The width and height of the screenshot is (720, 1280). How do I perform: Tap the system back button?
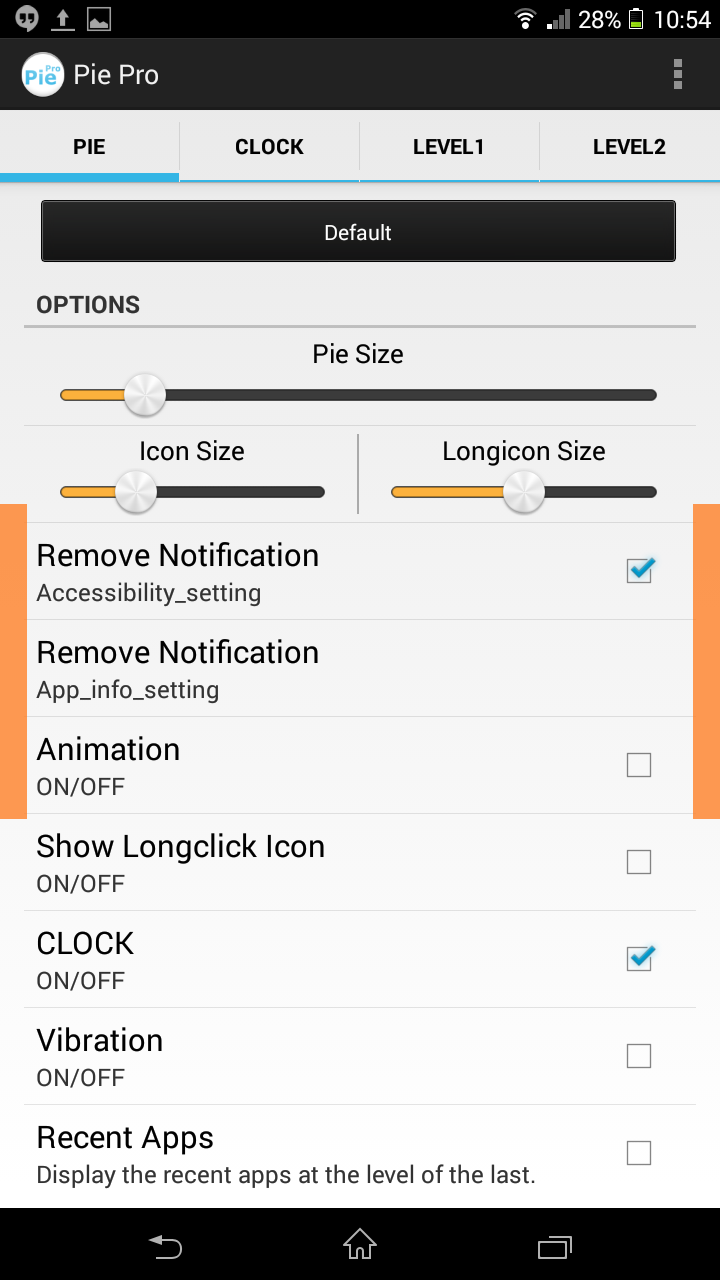point(166,1246)
